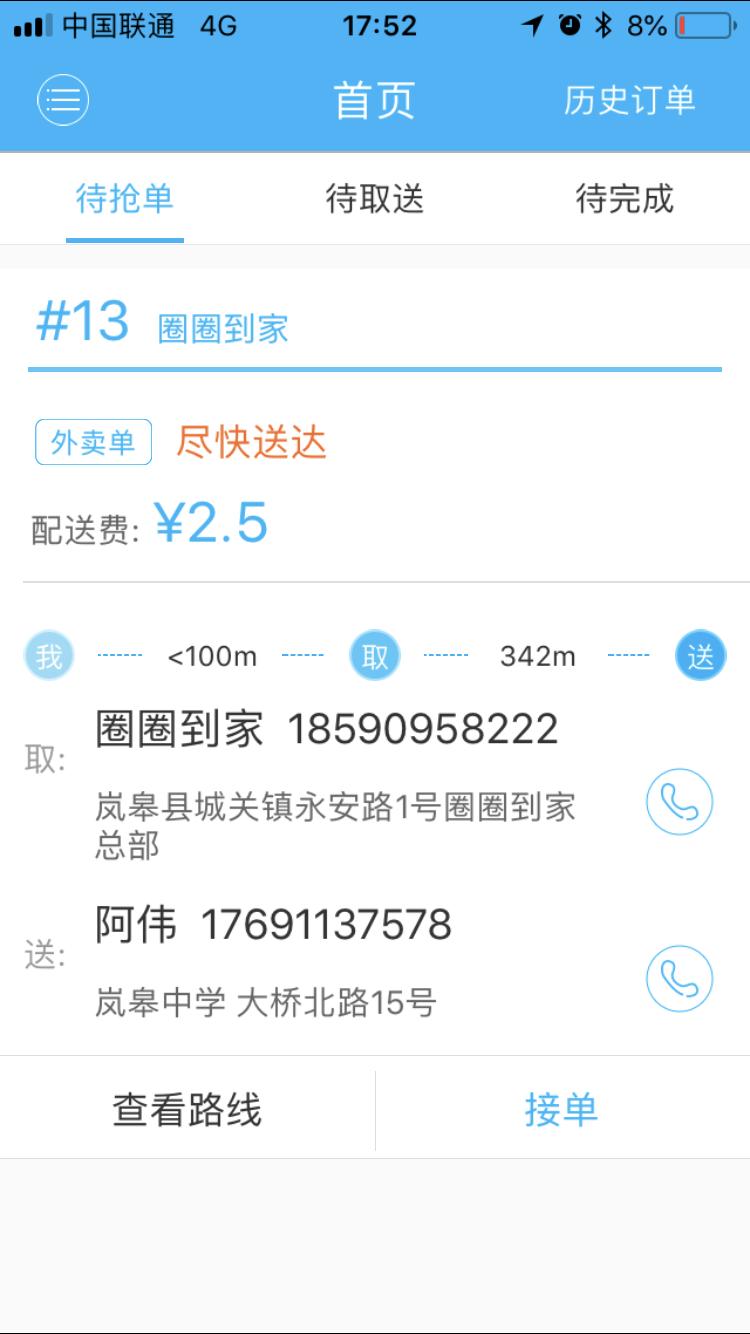This screenshot has height=1334, width=750.
Task: Switch to the 待完成 tab
Action: [x=625, y=199]
